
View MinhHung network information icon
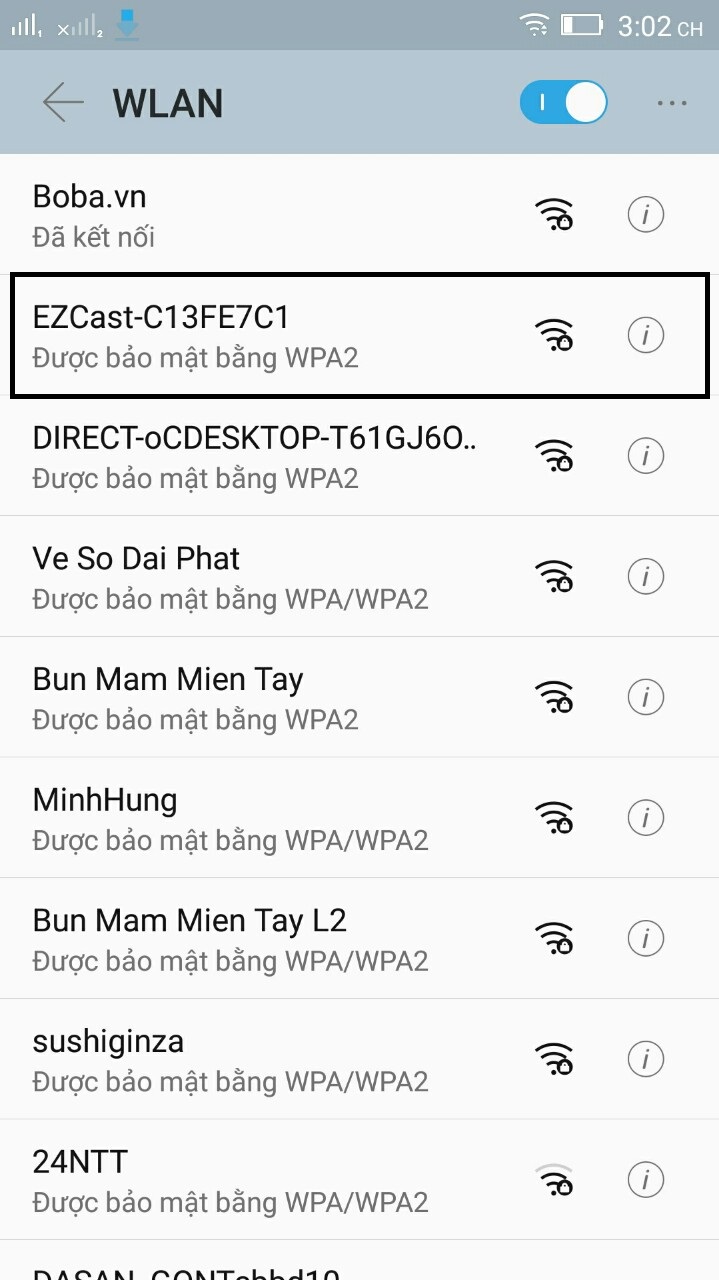pyautogui.click(x=646, y=818)
